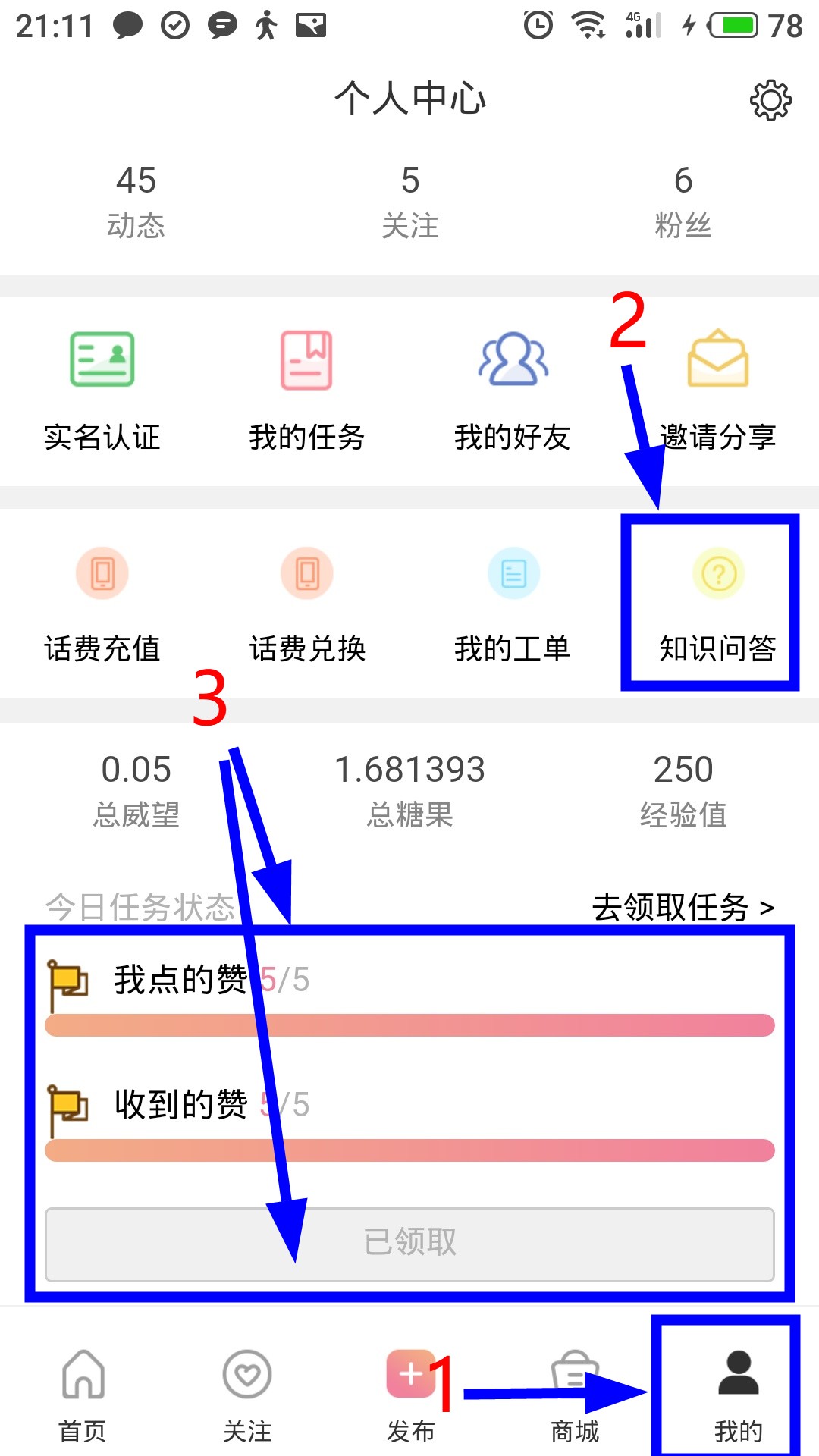View my 45 动态 posts
Screen dimensions: 819x1456
tap(136, 201)
